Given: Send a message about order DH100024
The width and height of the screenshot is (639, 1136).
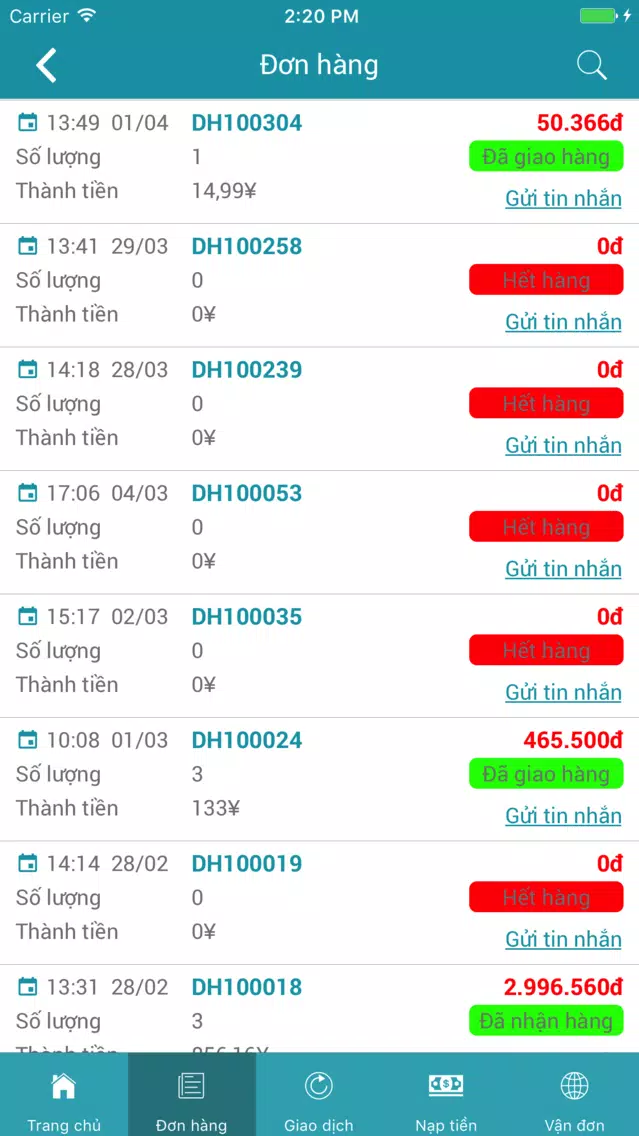Looking at the screenshot, I should (563, 816).
